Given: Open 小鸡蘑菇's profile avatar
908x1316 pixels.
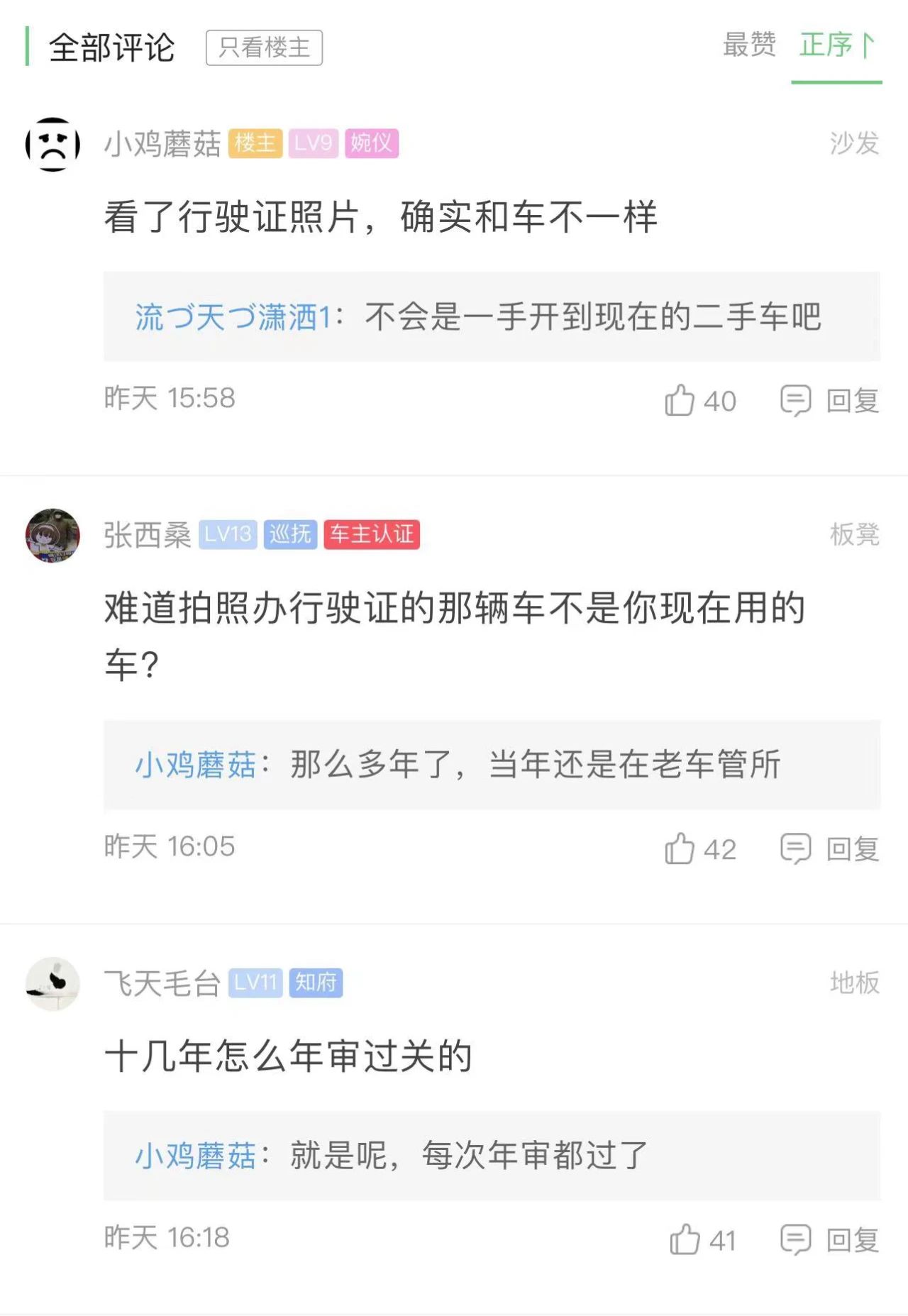Looking at the screenshot, I should coord(52,145).
